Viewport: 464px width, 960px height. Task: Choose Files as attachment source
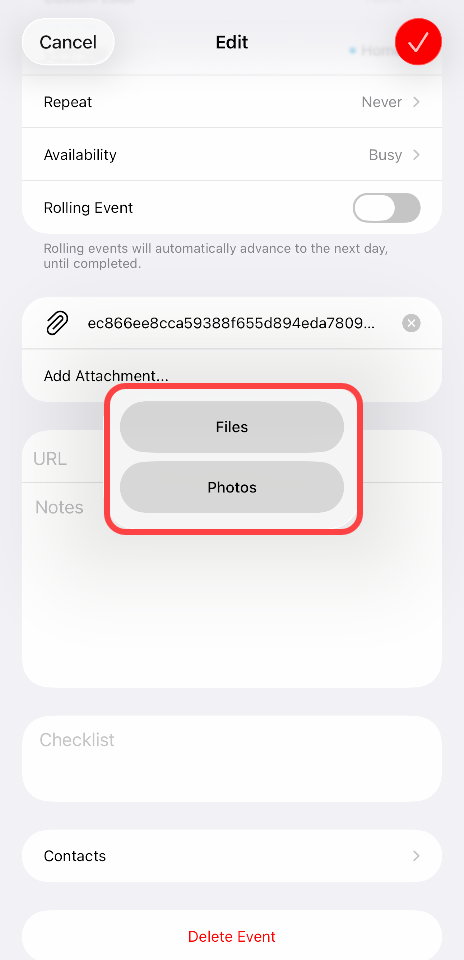(x=231, y=427)
